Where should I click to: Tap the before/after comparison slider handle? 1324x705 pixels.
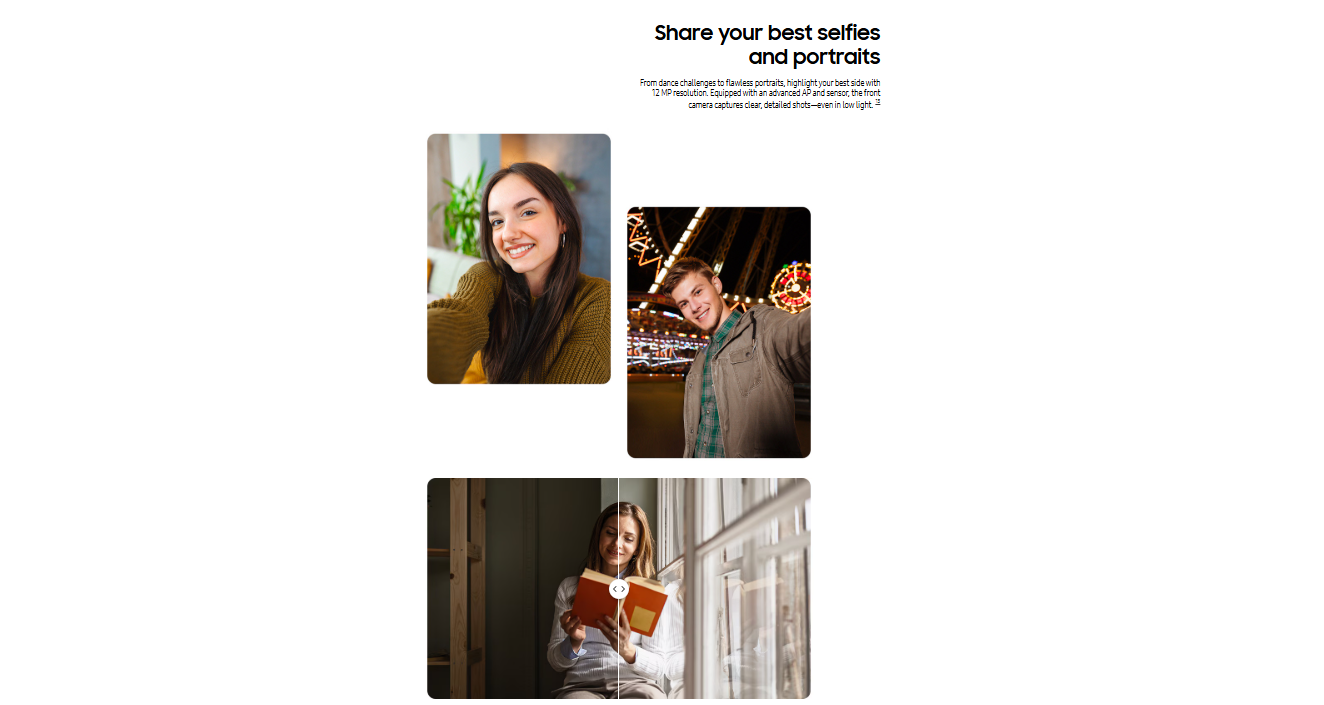[618, 589]
